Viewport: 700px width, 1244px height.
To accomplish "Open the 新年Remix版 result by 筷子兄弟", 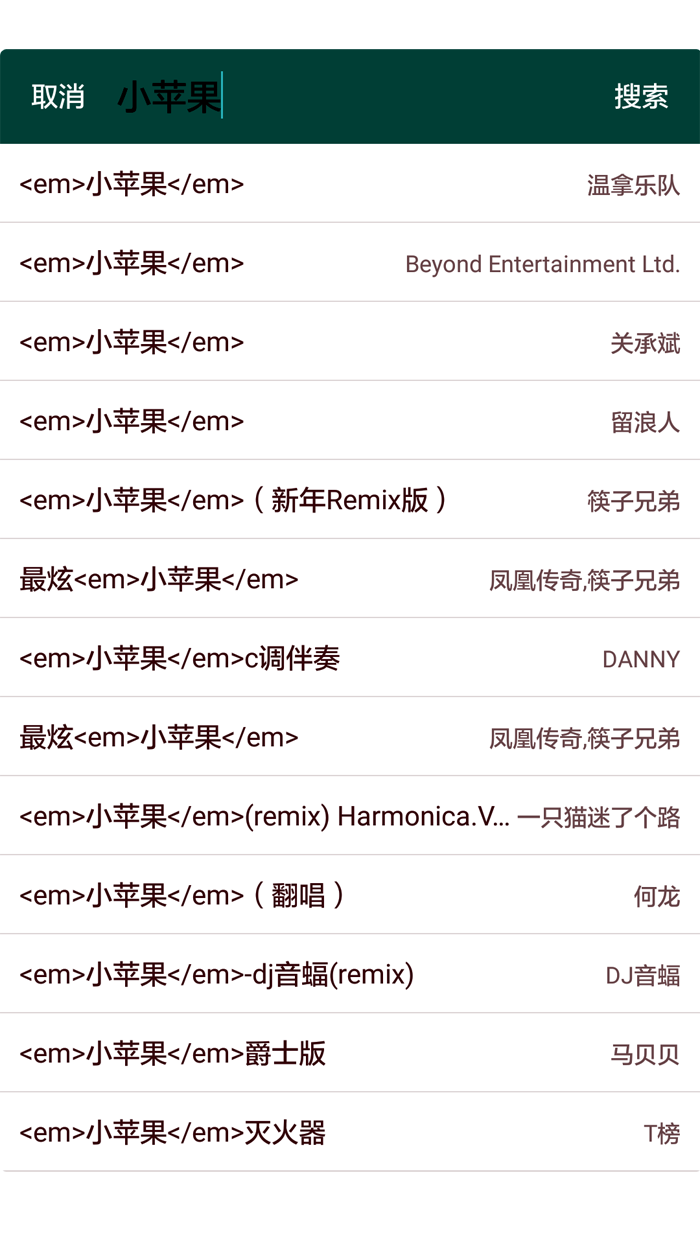I will [x=350, y=500].
